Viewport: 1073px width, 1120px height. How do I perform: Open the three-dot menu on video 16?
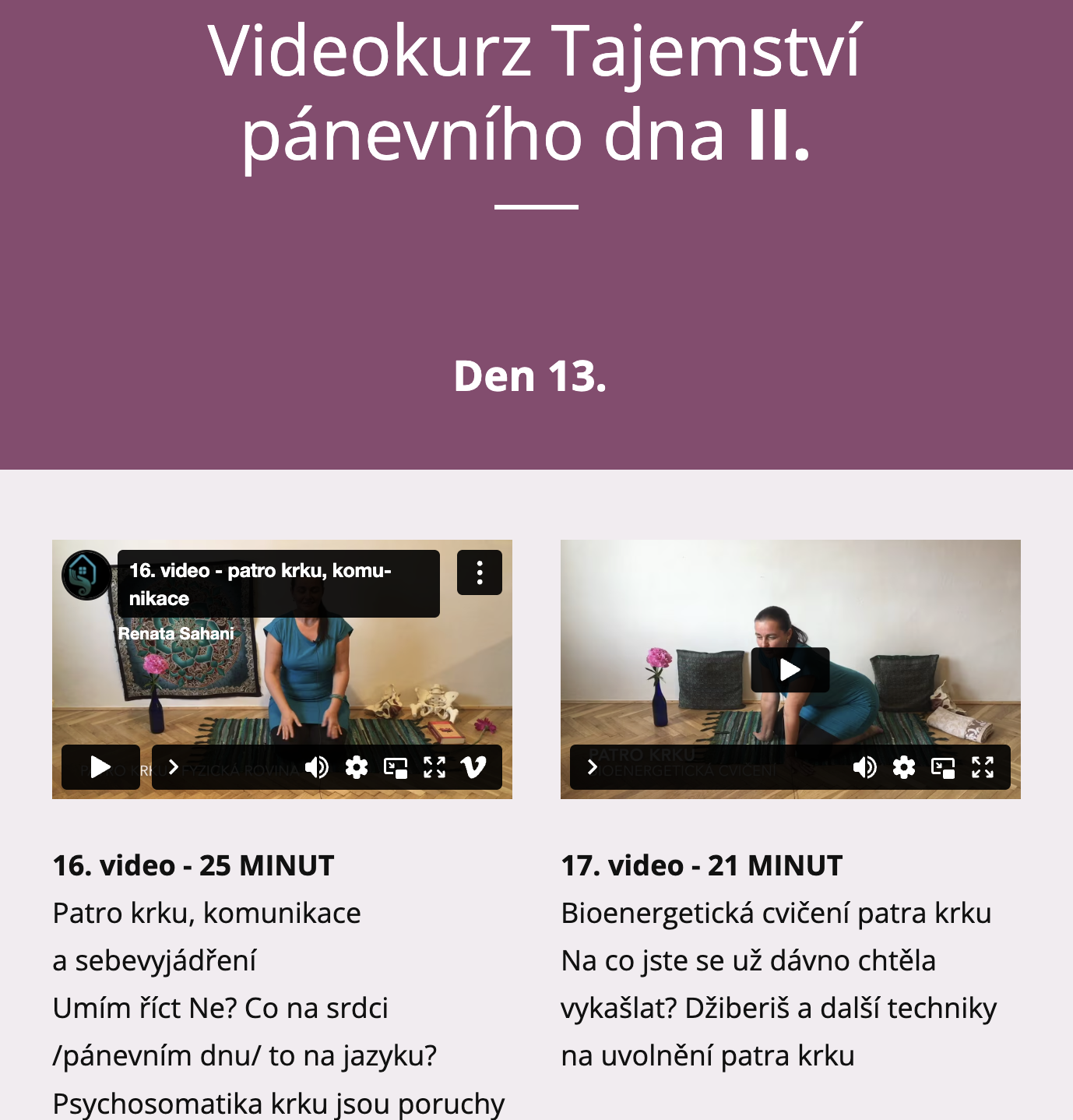(480, 572)
